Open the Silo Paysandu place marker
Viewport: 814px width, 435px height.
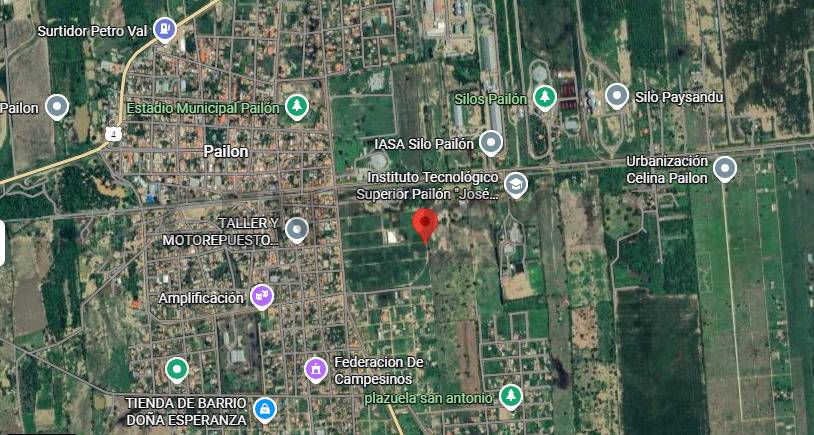coord(618,96)
